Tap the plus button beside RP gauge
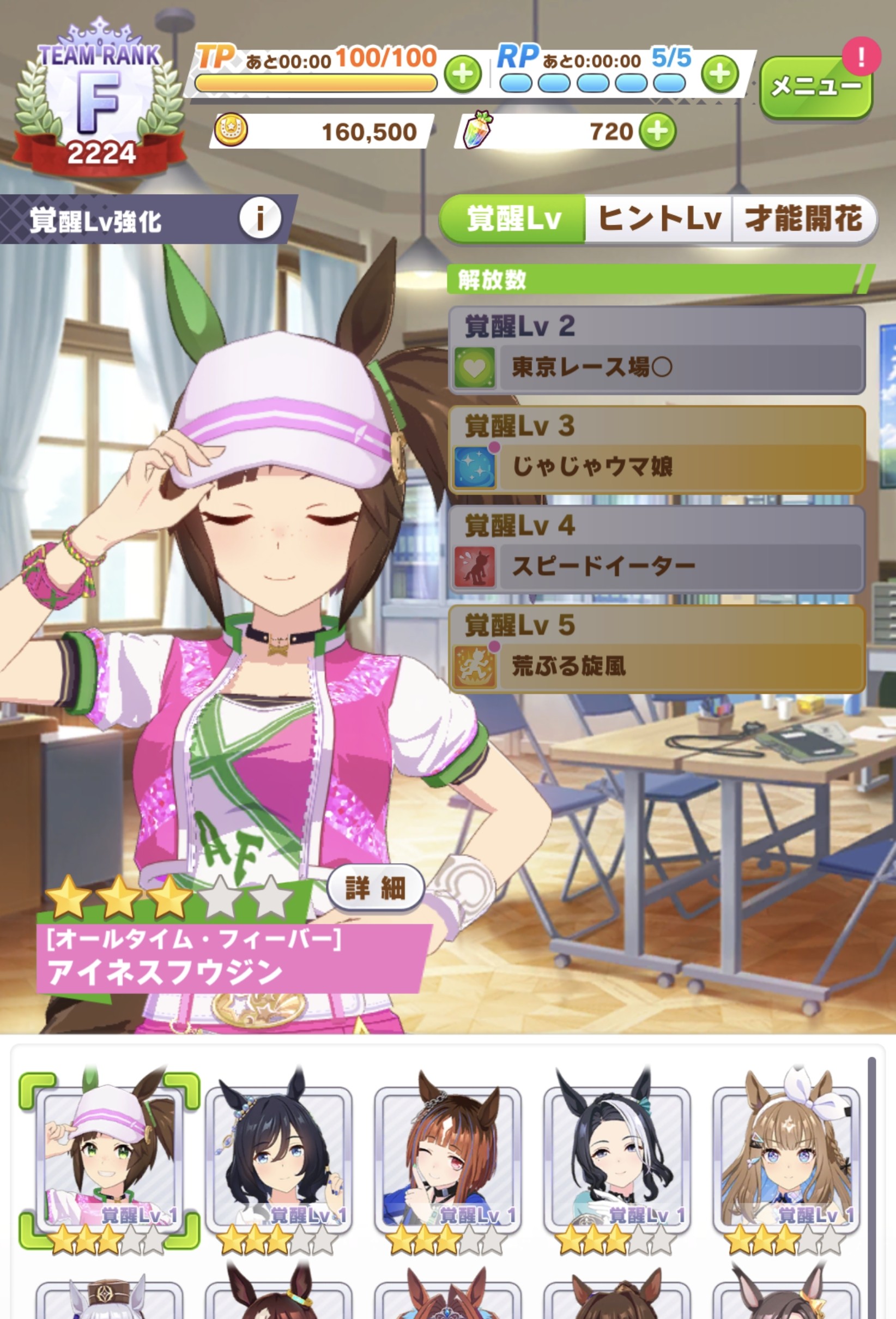 [x=719, y=74]
